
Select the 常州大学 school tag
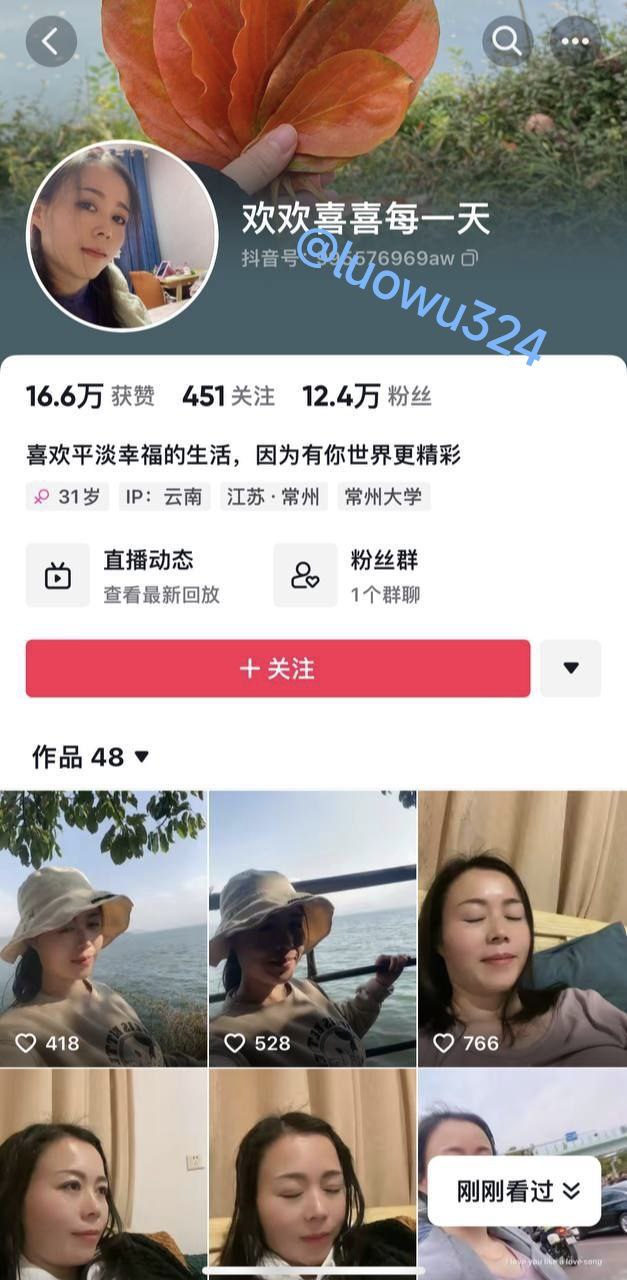click(x=384, y=496)
